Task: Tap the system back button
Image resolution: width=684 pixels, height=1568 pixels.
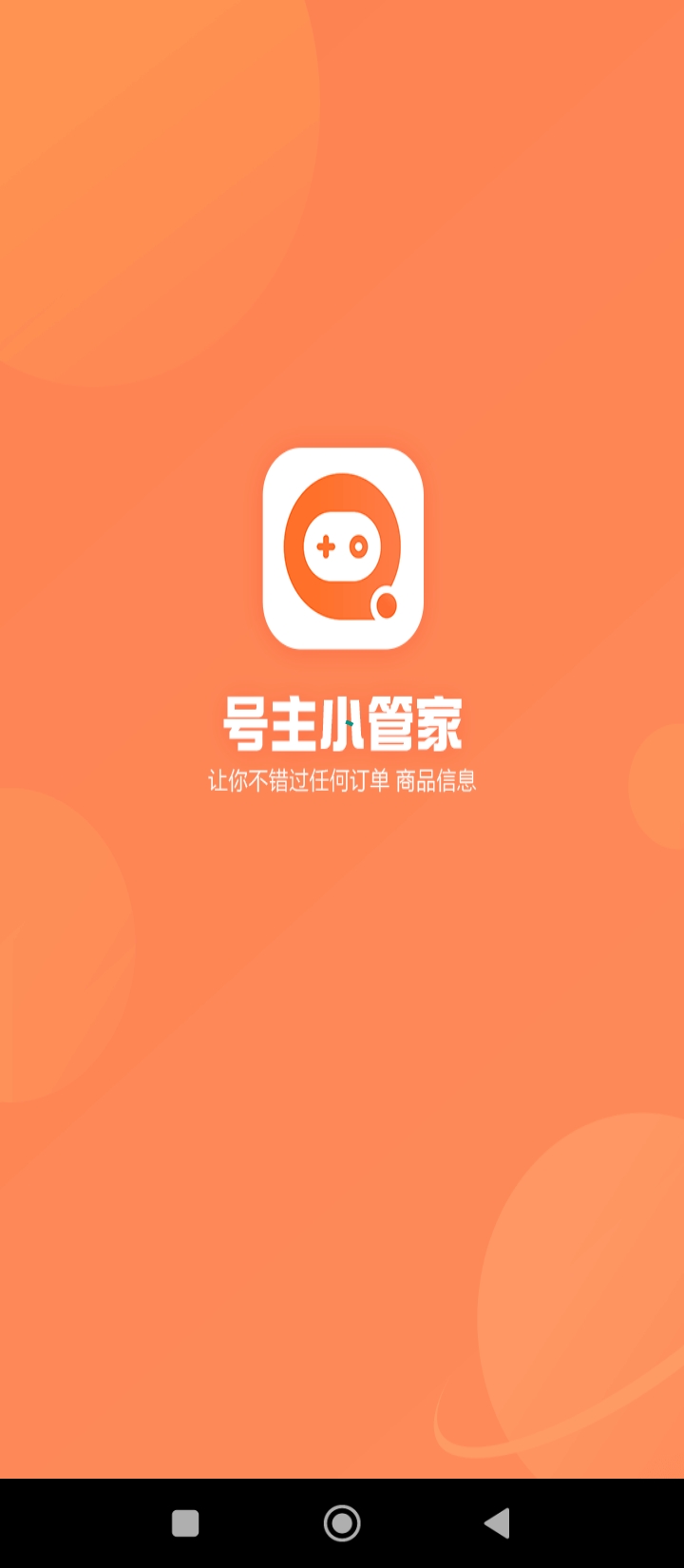Action: click(497, 1523)
